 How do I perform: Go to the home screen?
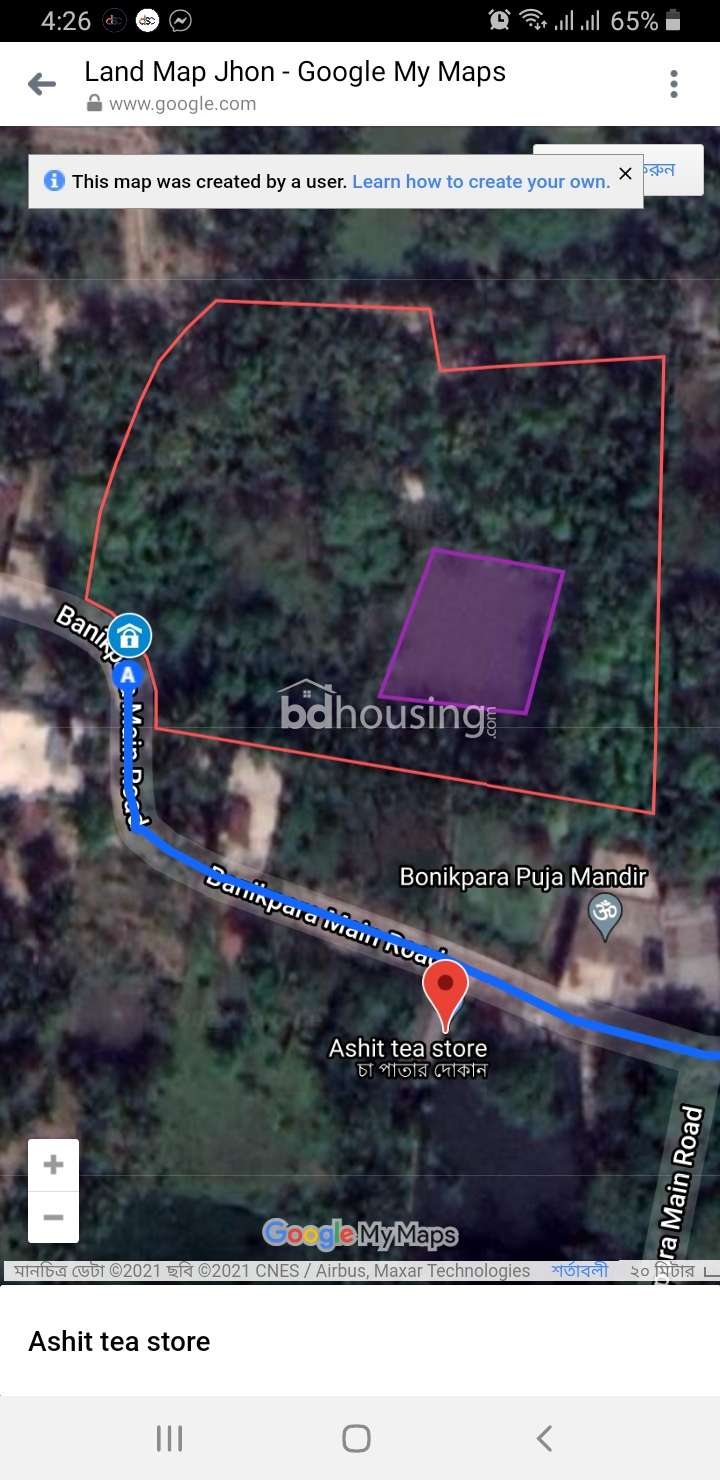pos(357,1438)
